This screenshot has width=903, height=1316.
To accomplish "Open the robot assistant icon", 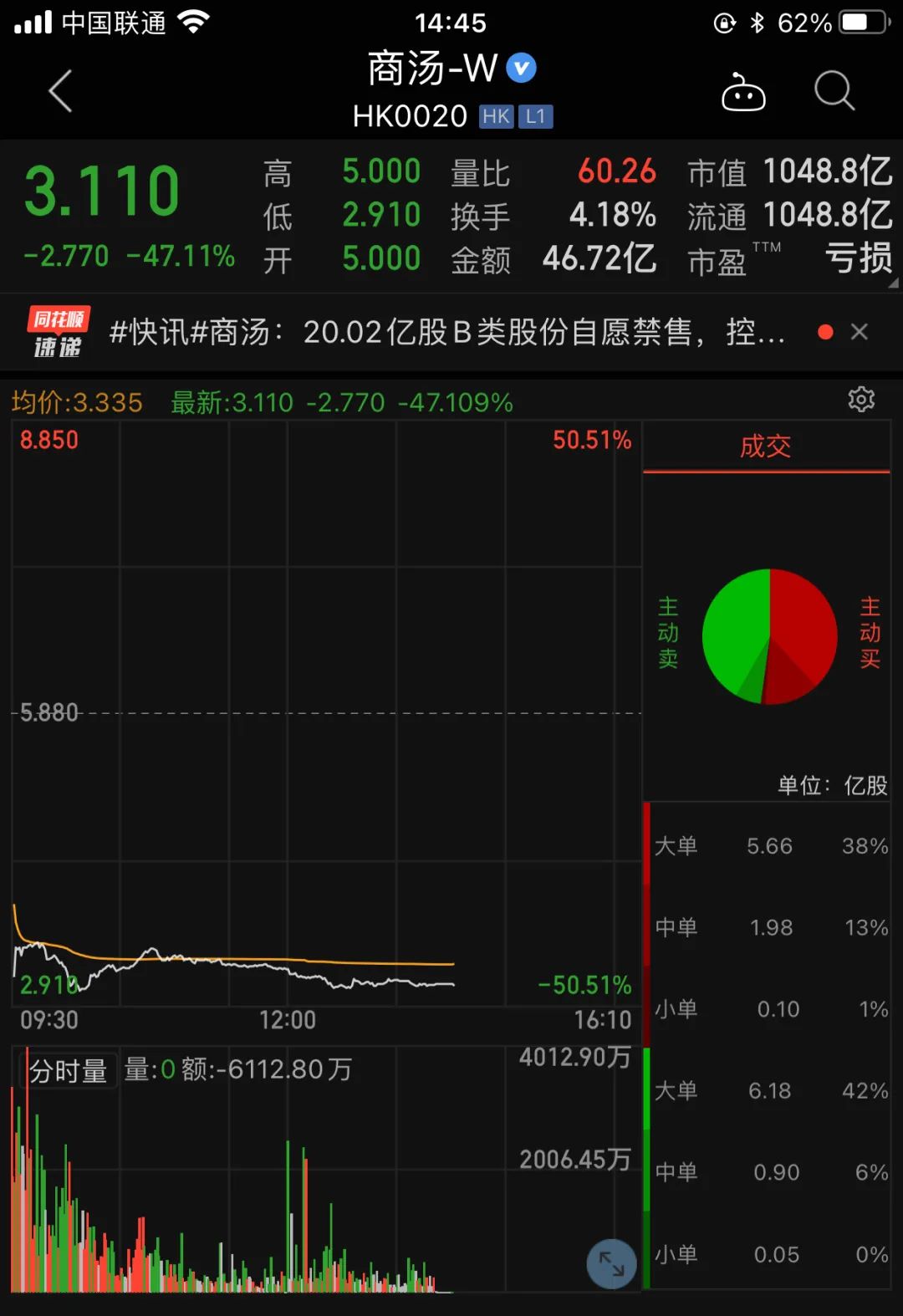I will pos(742,92).
